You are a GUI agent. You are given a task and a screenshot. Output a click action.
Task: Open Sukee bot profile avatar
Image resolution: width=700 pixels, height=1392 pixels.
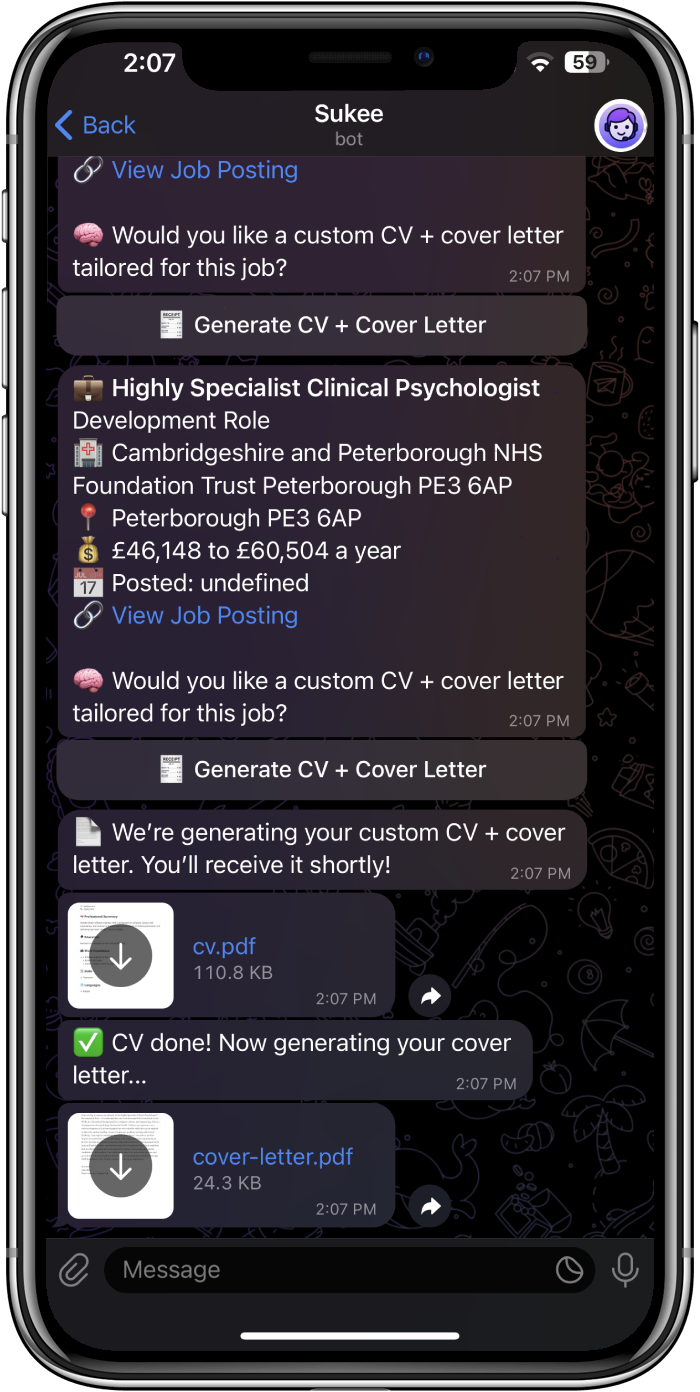(x=620, y=126)
